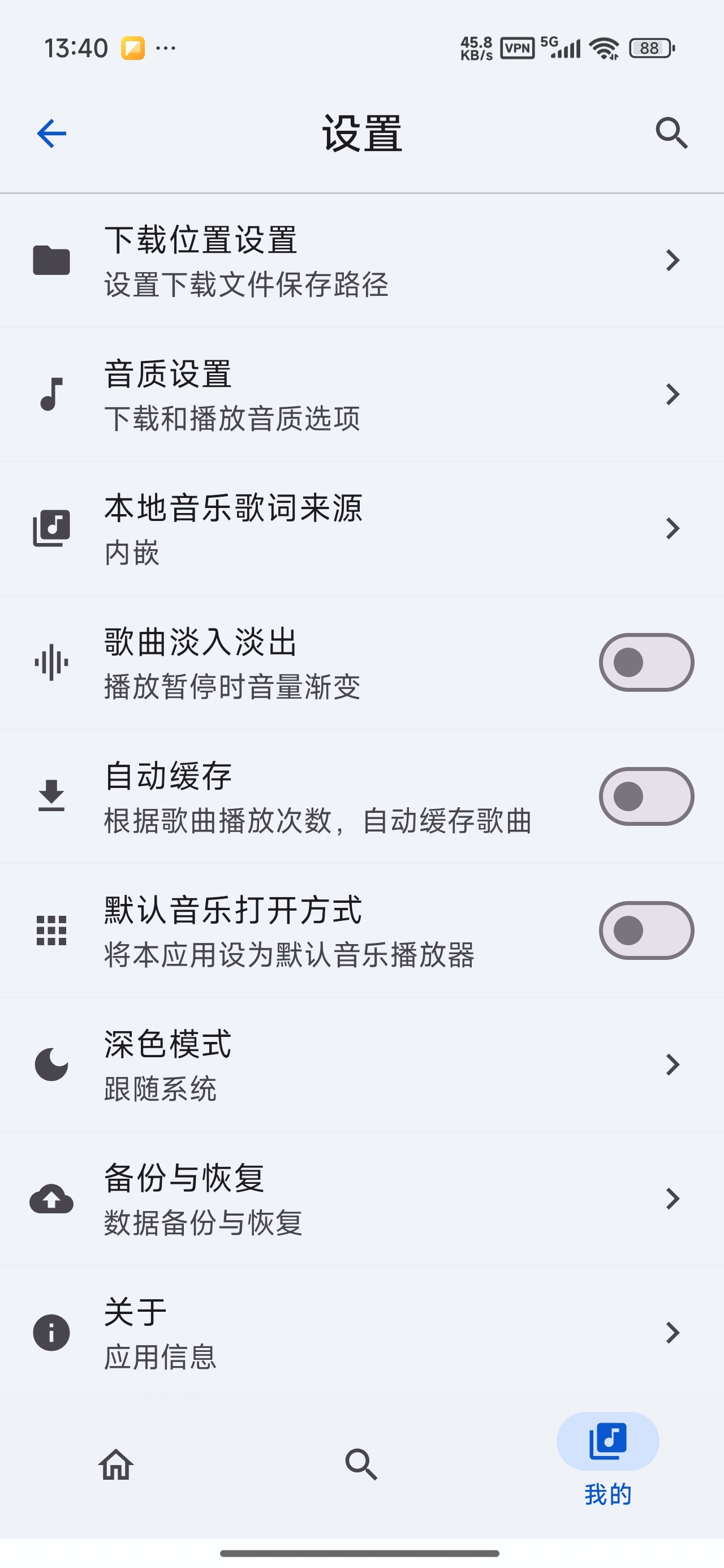Open 备份与恢复

361,1199
